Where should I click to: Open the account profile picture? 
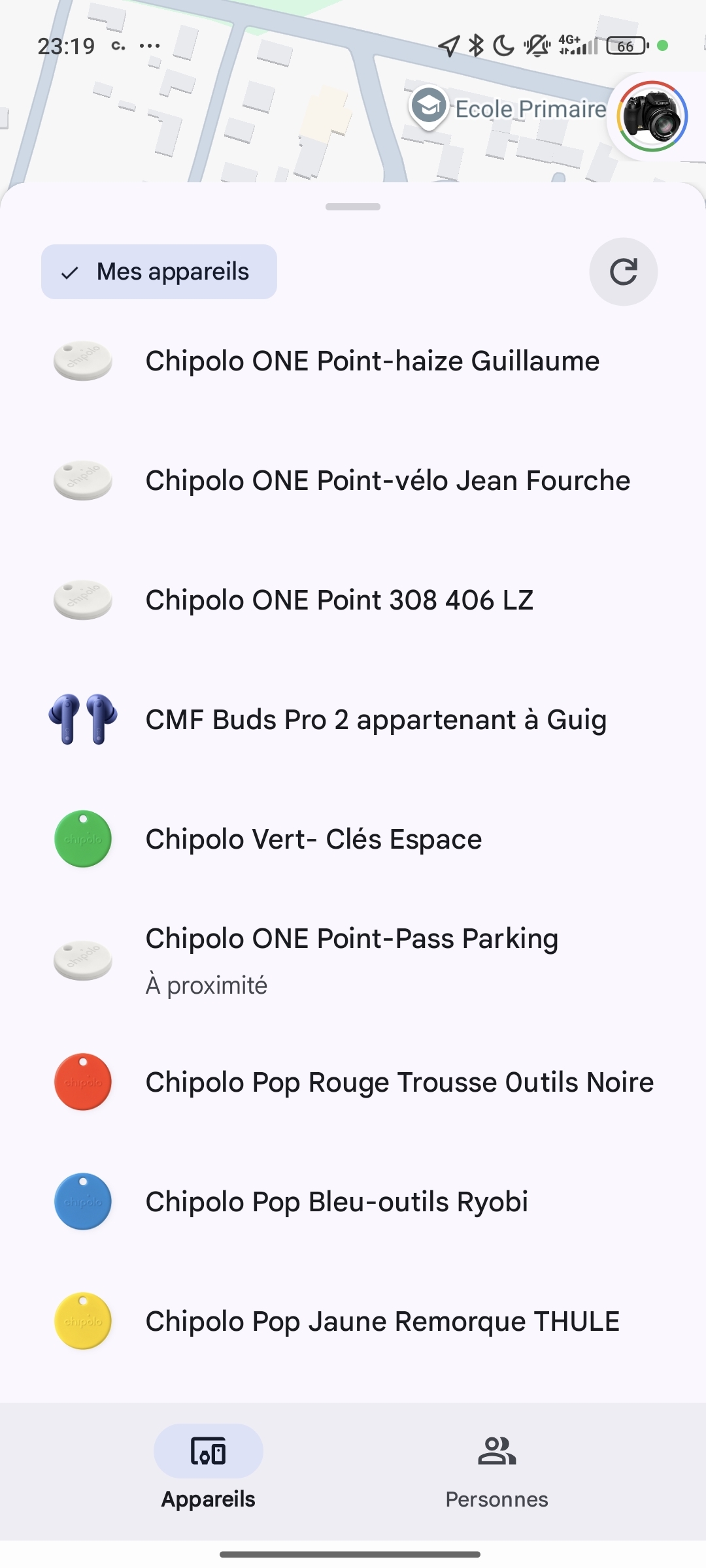click(x=652, y=117)
